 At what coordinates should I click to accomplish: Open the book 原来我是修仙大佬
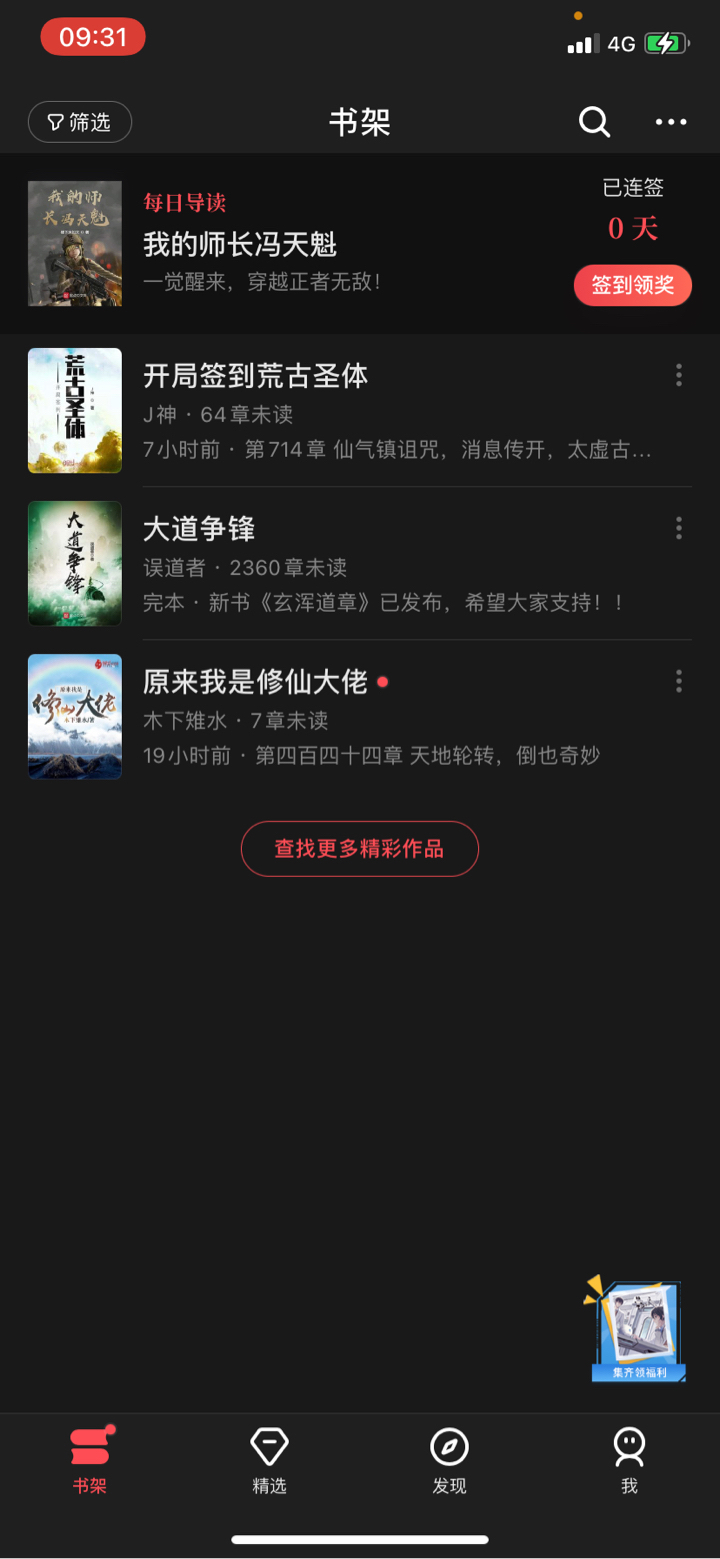256,682
